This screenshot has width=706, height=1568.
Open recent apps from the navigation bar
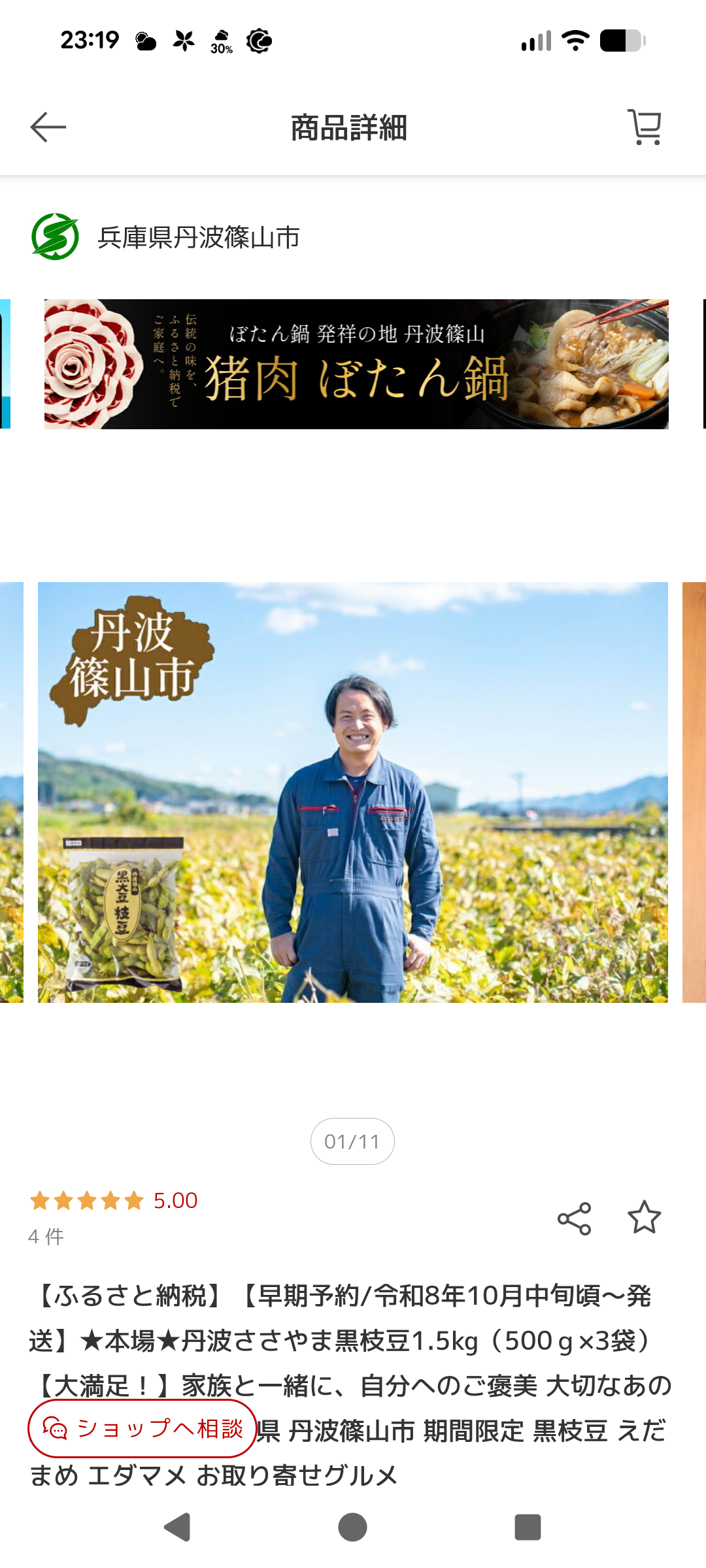(528, 1527)
